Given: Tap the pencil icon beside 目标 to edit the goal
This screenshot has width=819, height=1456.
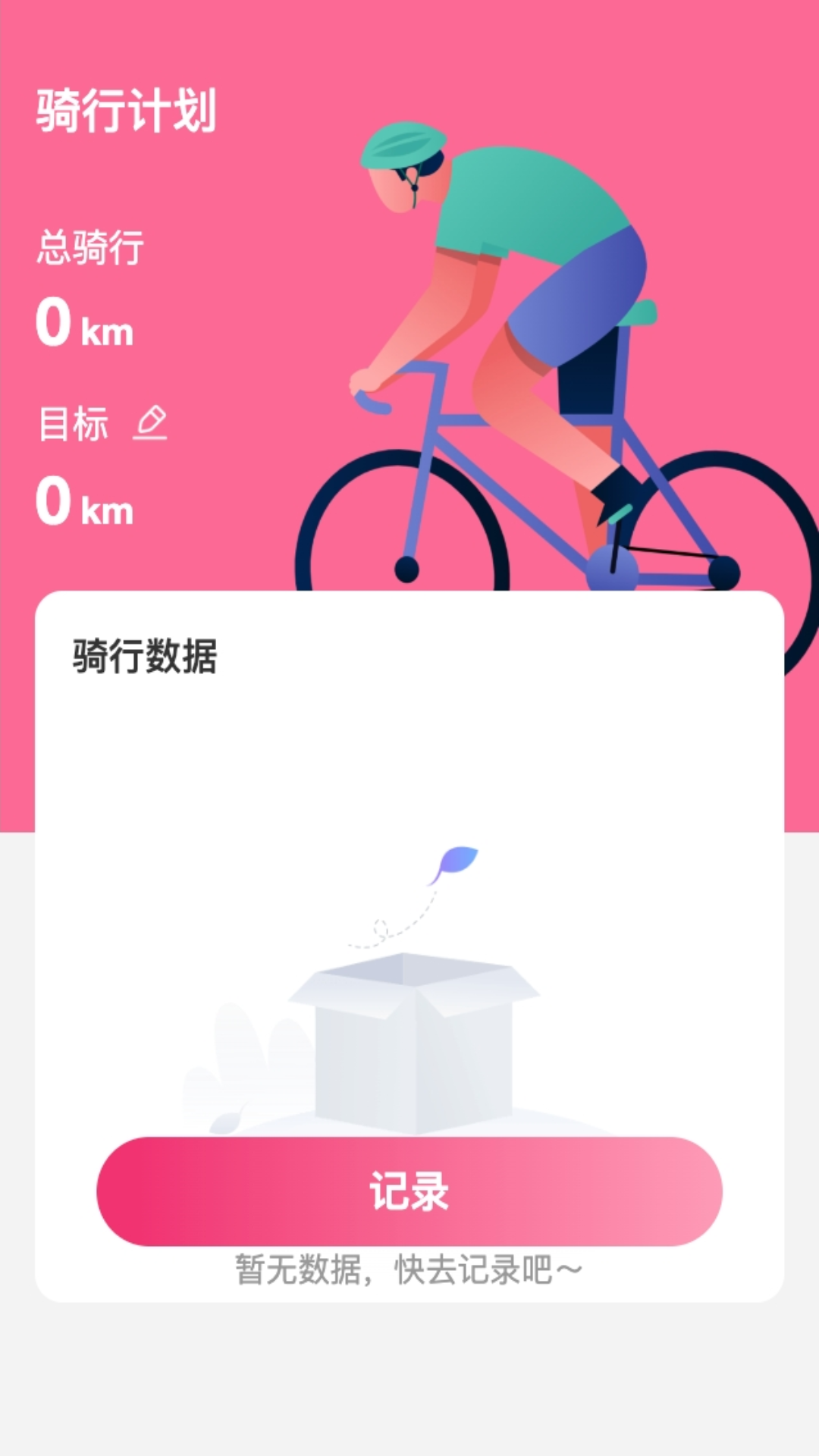Looking at the screenshot, I should pos(150,422).
